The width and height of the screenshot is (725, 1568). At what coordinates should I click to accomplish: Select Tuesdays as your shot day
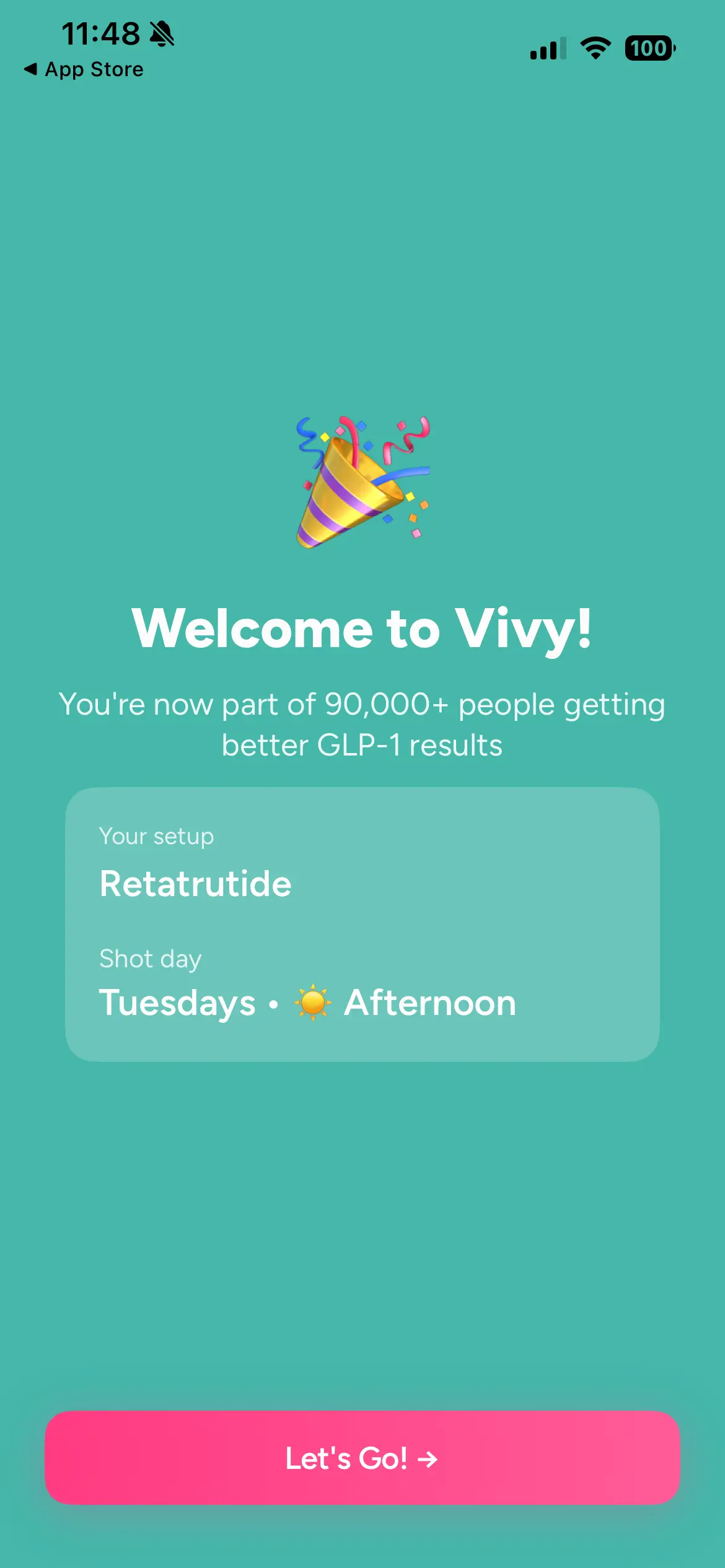(178, 1002)
